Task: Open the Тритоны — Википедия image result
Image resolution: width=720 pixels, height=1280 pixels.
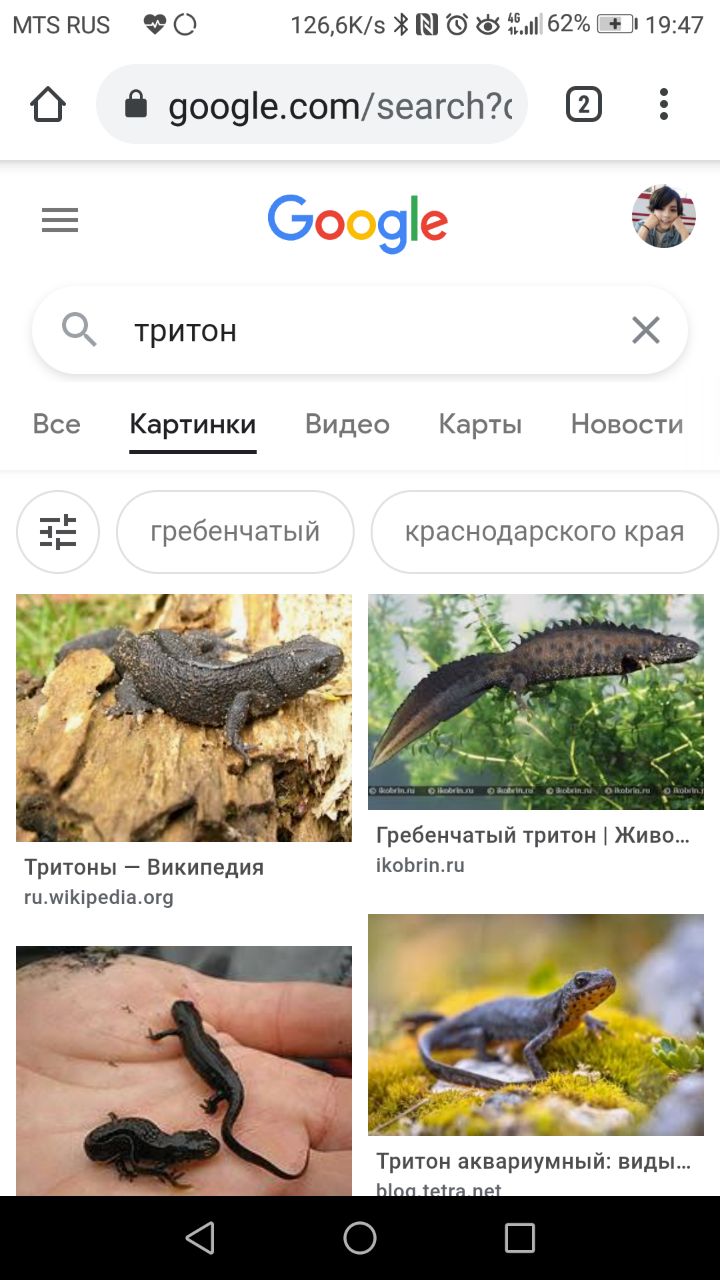Action: (x=184, y=718)
